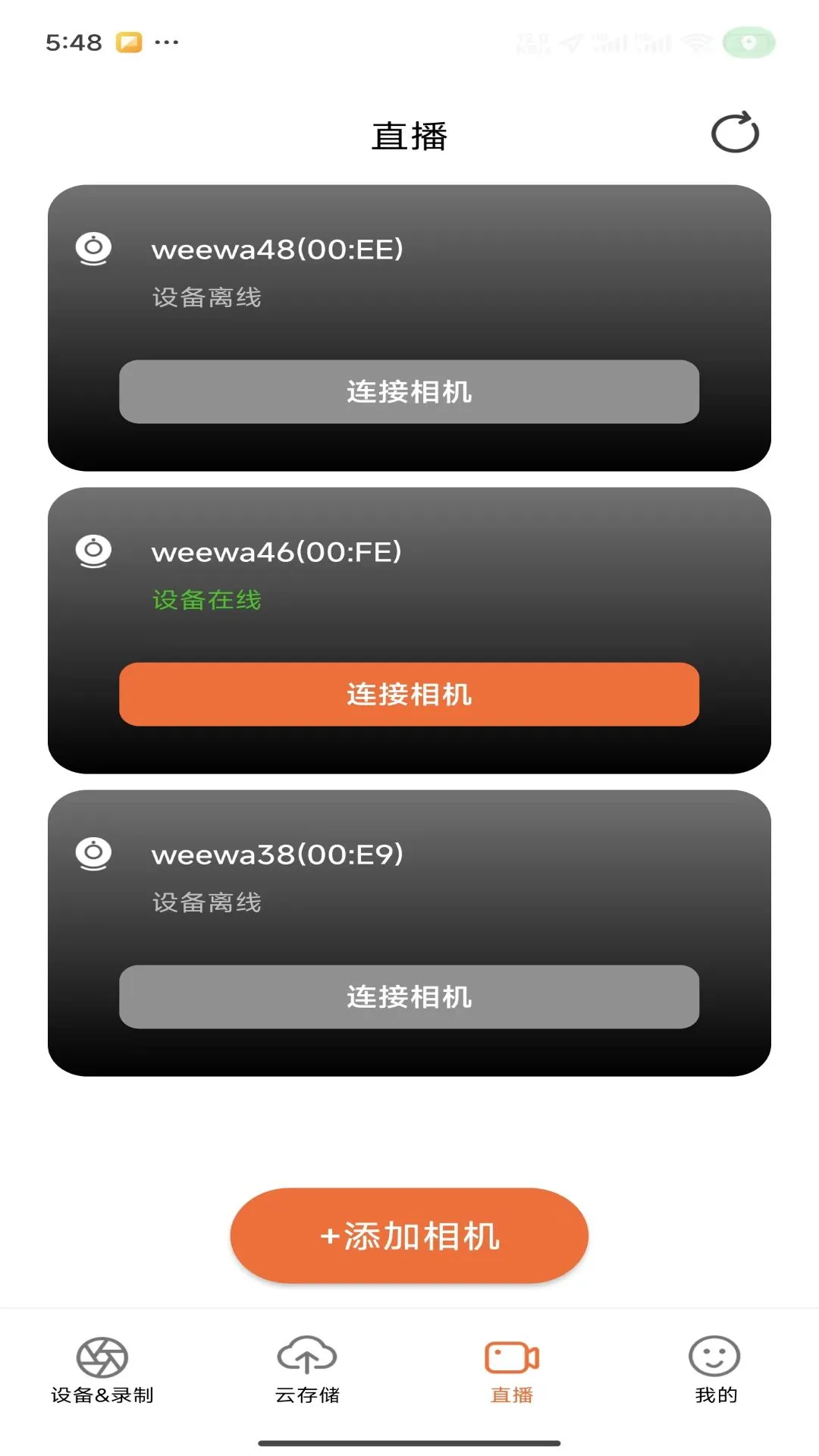Tap +添加相机 to add a new camera
Viewport: 819px width, 1456px height.
pos(409,1235)
